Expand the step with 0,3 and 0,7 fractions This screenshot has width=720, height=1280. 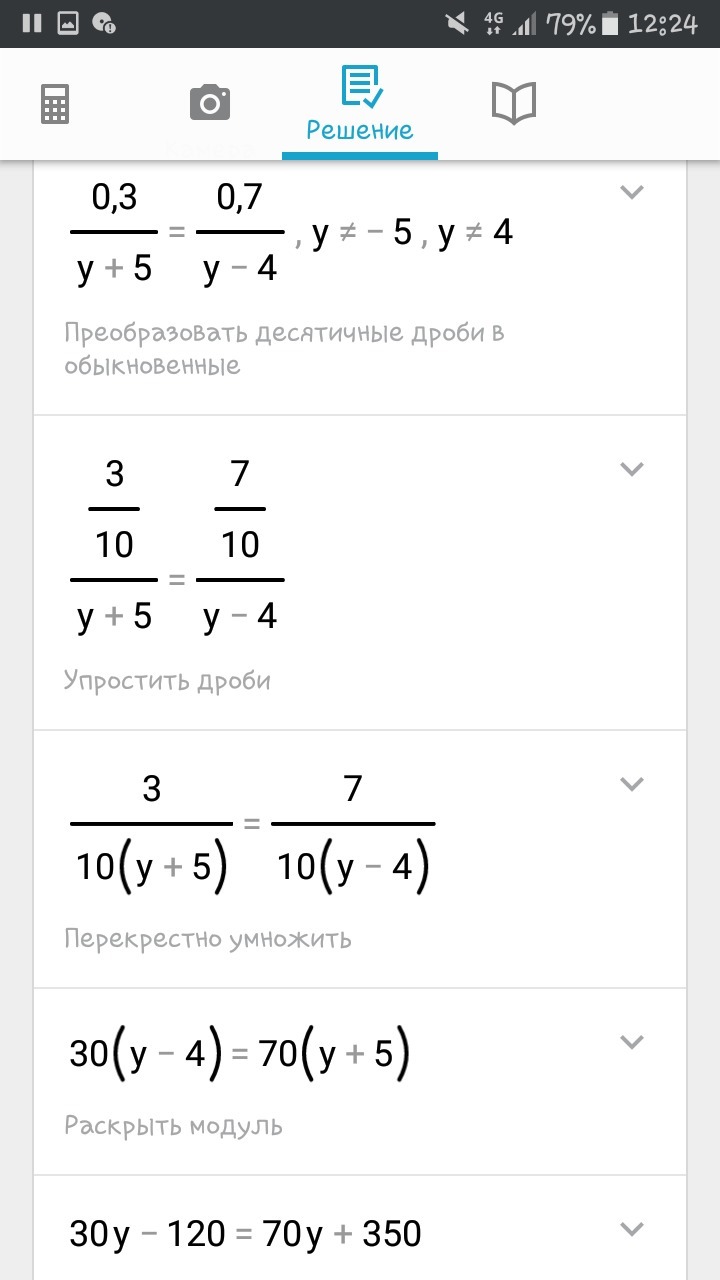click(x=631, y=192)
